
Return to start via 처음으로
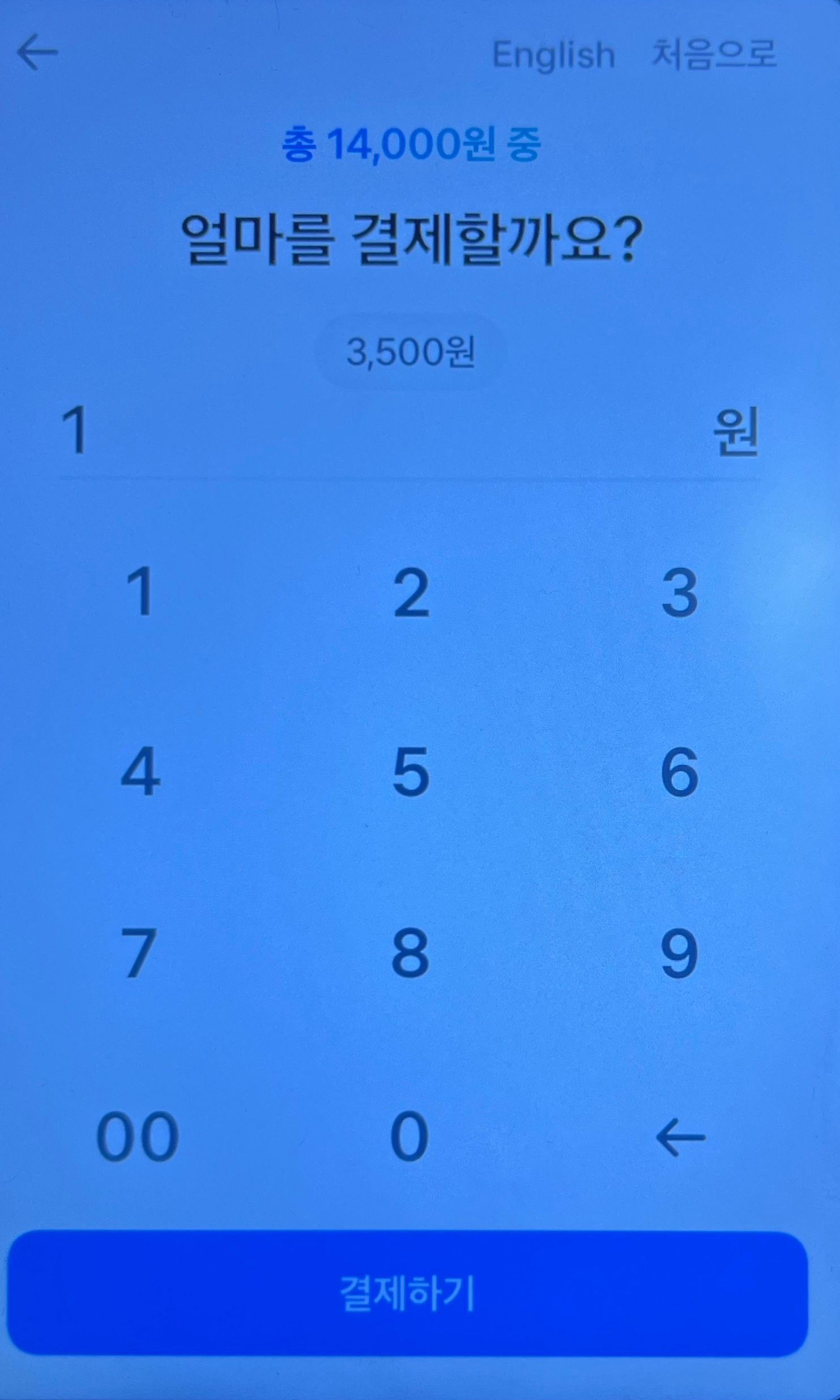point(714,55)
